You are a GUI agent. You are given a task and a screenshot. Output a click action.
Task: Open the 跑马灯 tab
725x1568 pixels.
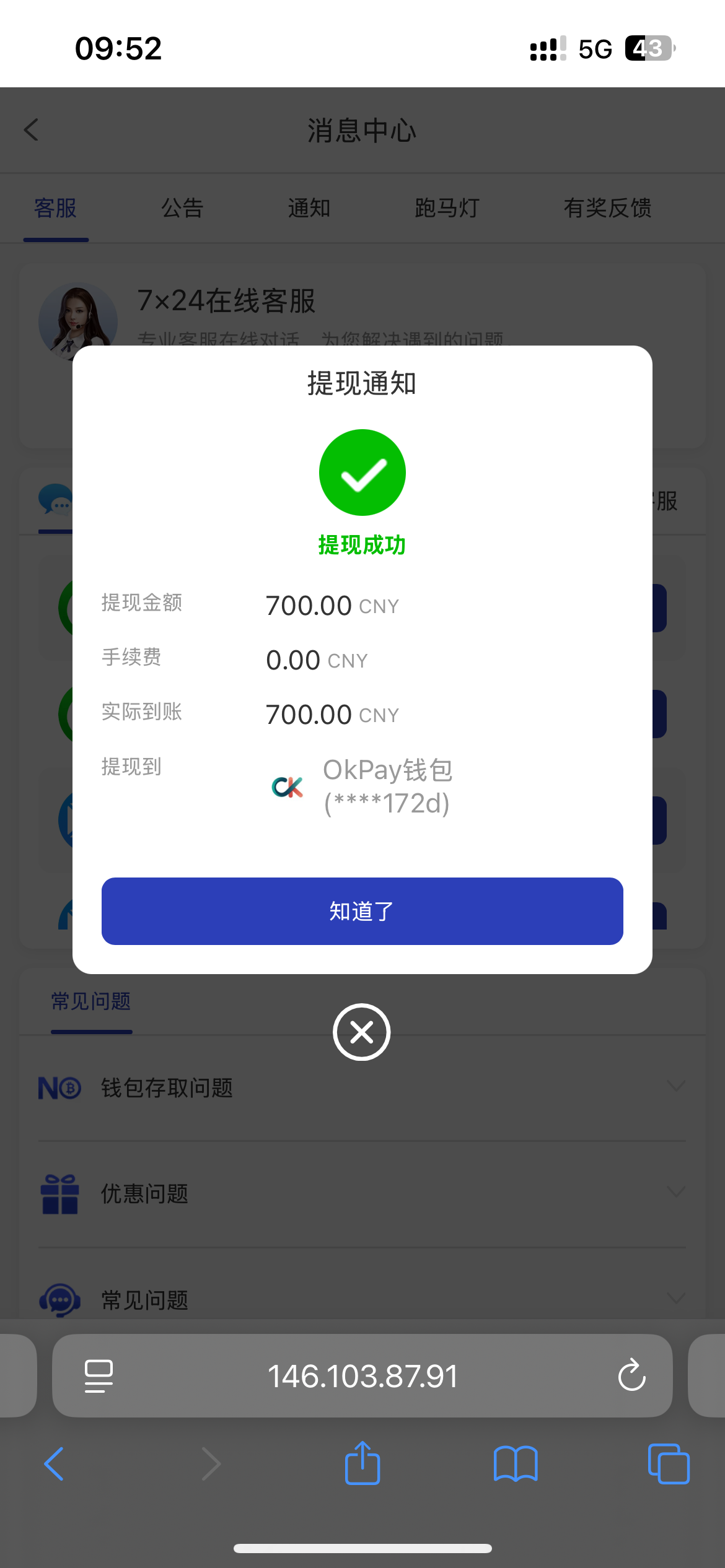(x=447, y=208)
